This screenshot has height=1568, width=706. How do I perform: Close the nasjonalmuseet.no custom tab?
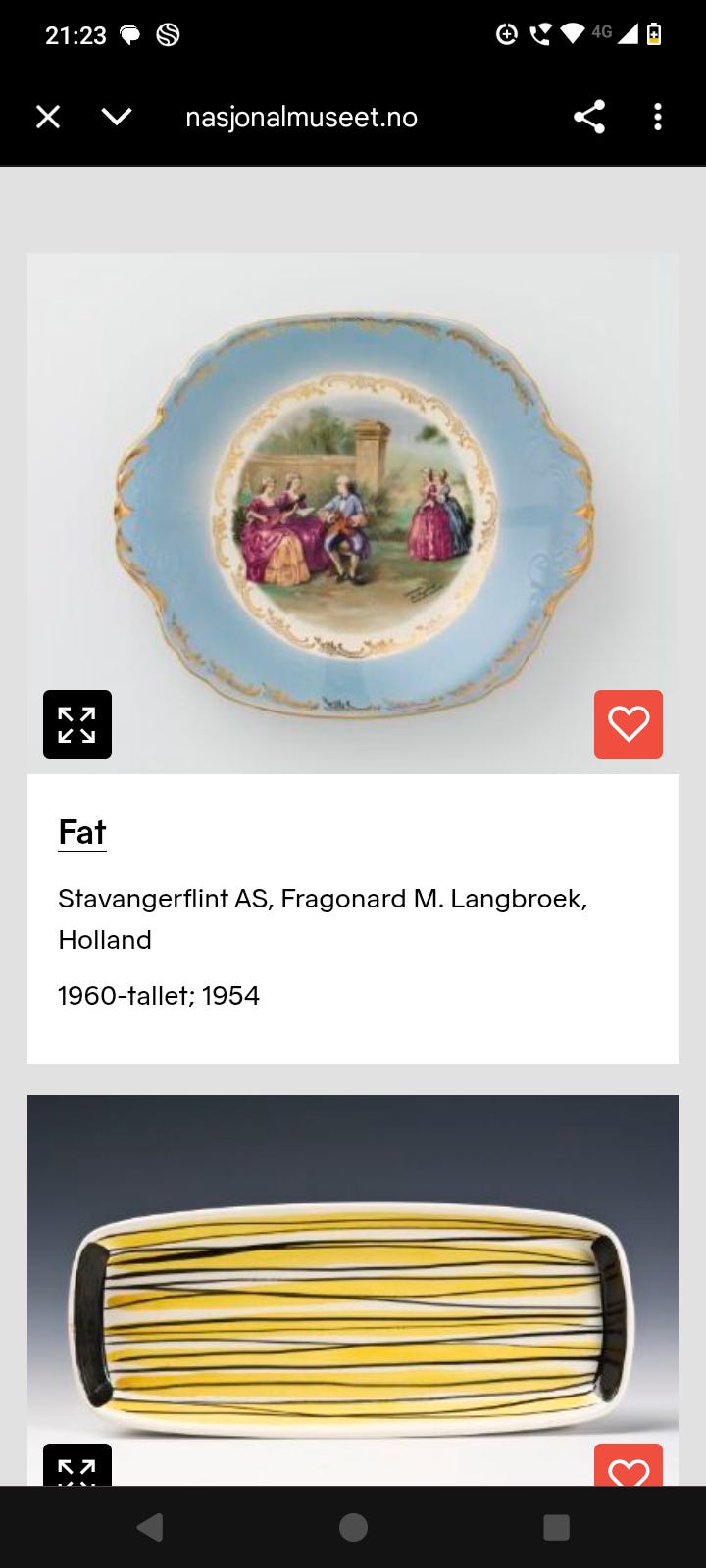coord(47,117)
